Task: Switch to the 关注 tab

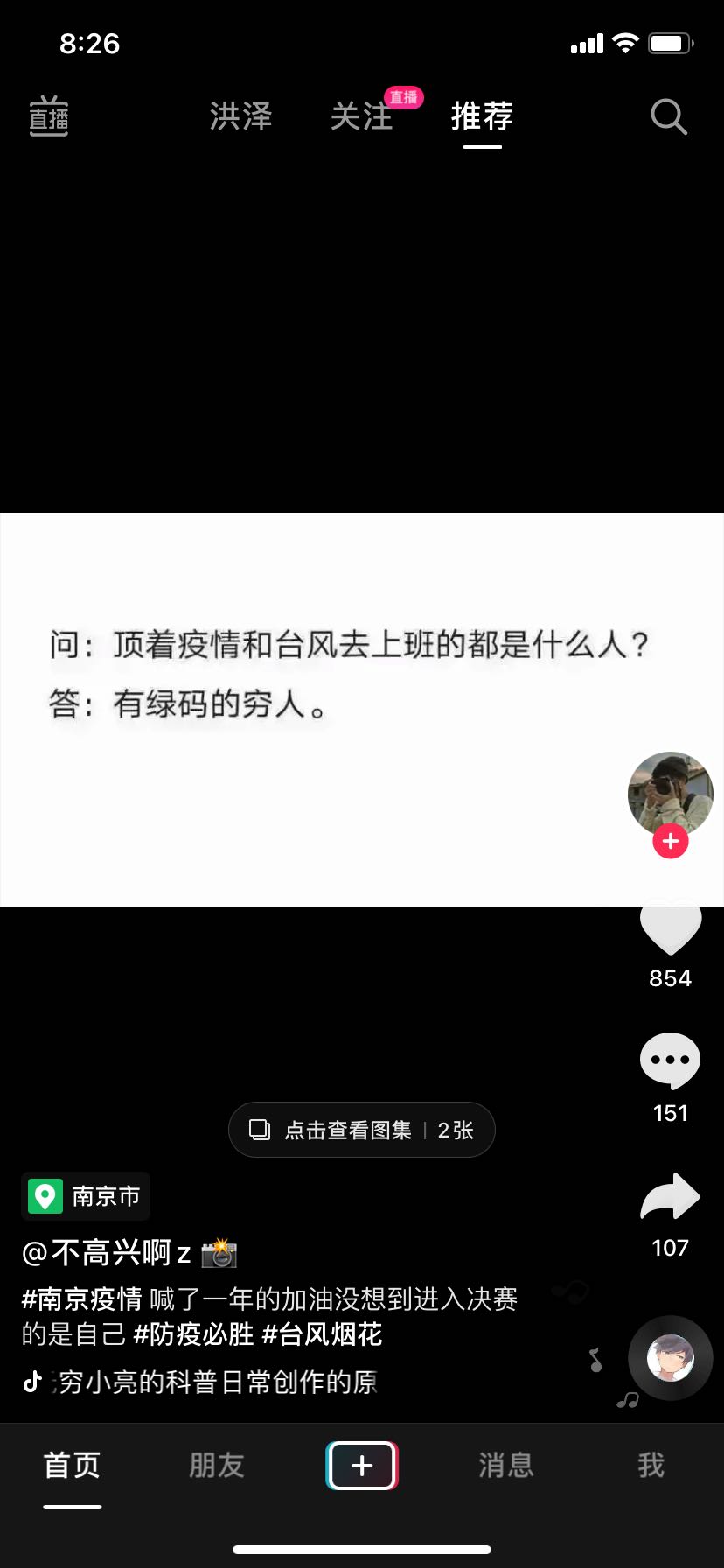Action: pos(362,116)
